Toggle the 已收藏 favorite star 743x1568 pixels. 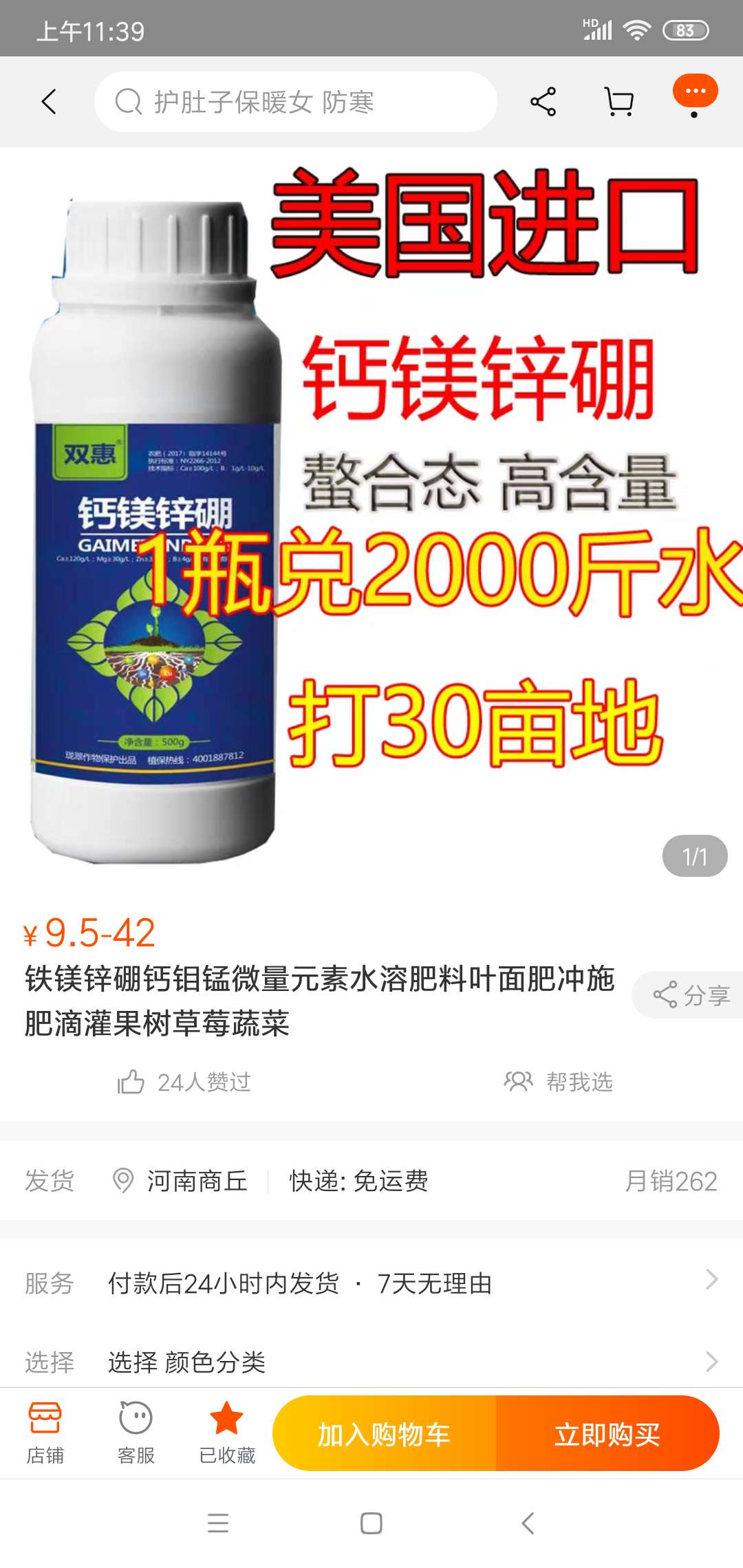point(226,1433)
